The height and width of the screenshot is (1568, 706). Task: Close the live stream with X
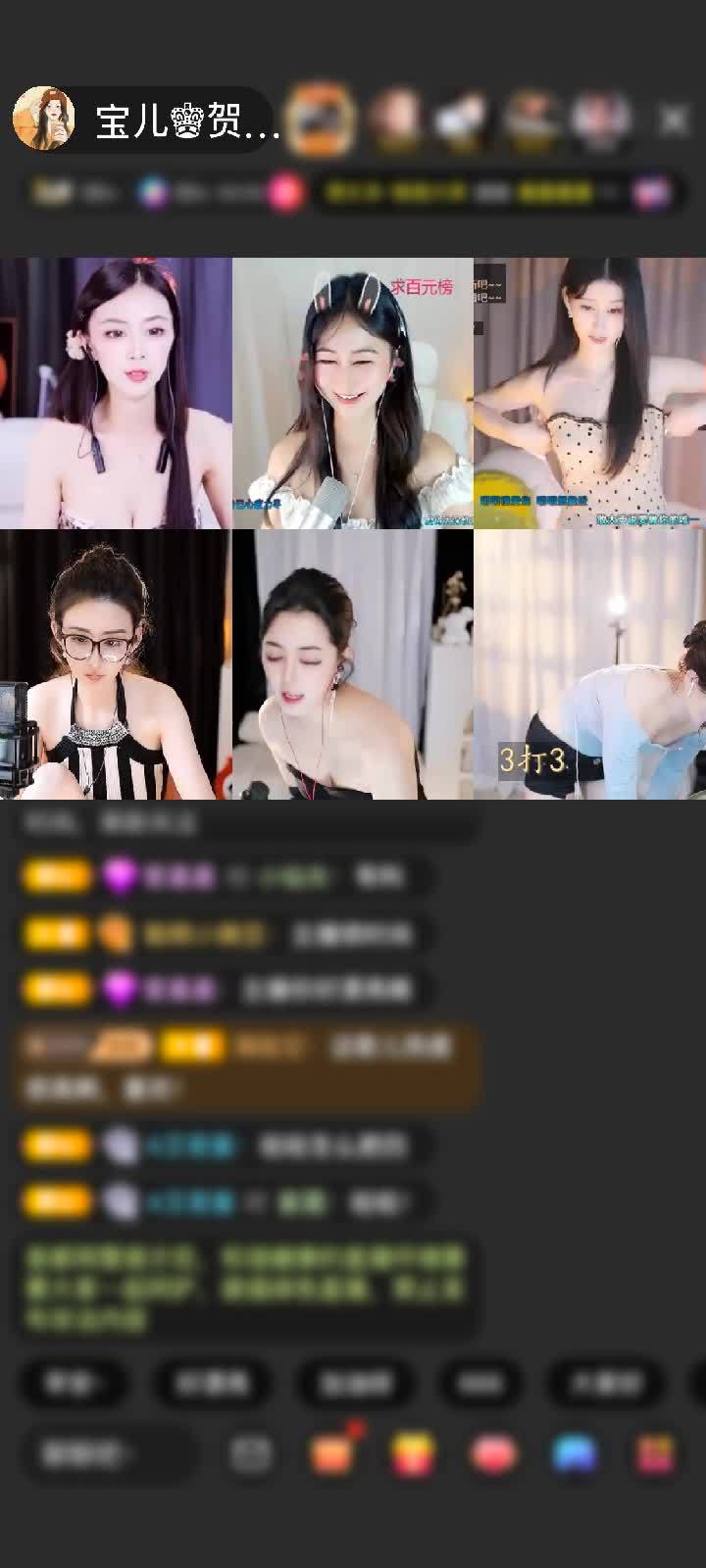[674, 121]
